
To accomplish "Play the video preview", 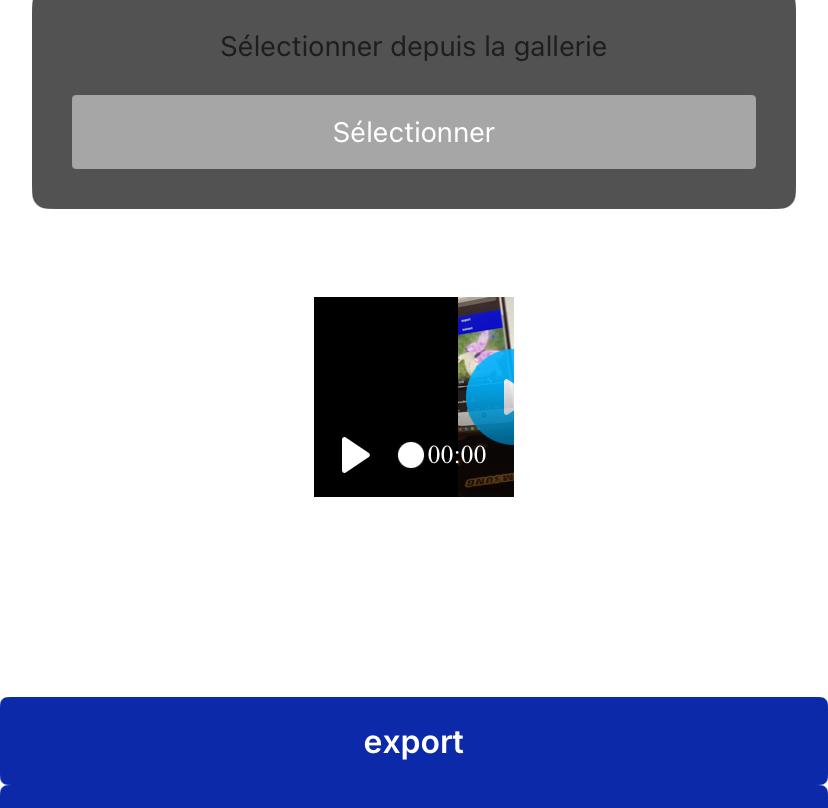I will tap(355, 455).
